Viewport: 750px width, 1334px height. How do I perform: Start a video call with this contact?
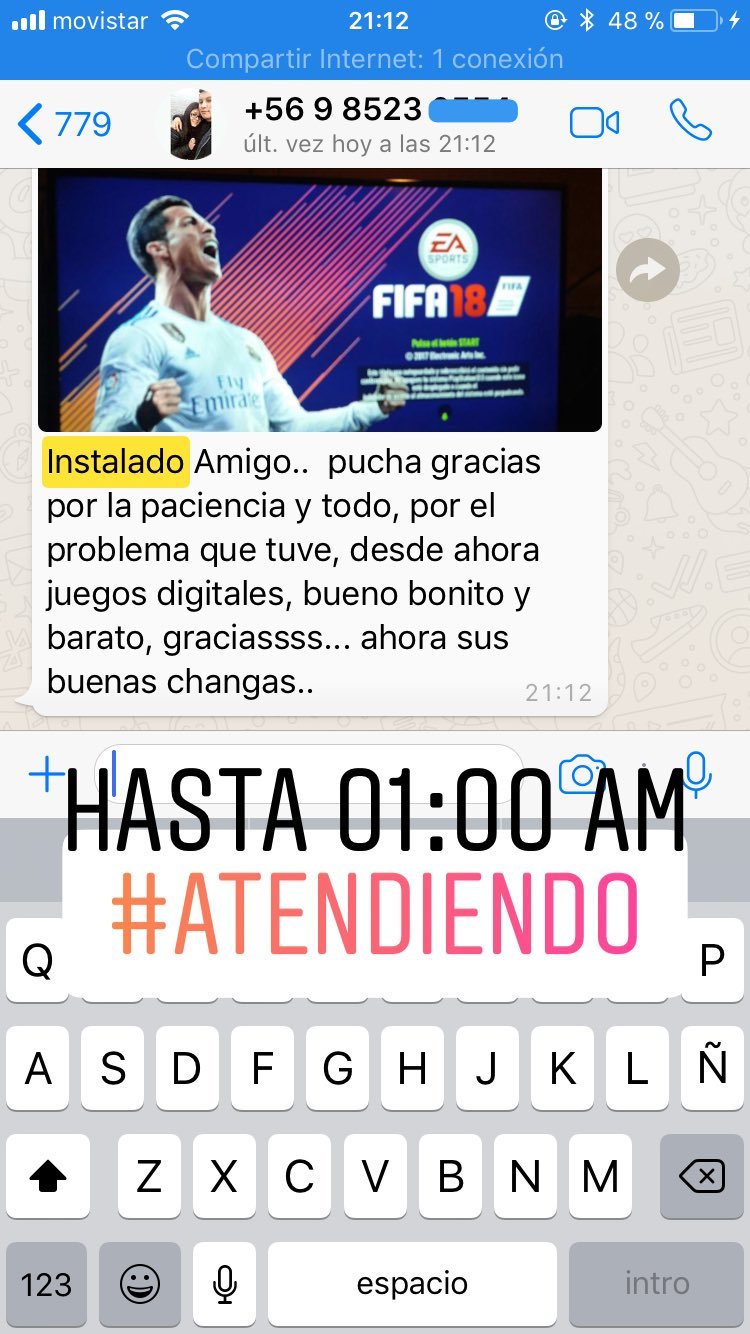[594, 123]
